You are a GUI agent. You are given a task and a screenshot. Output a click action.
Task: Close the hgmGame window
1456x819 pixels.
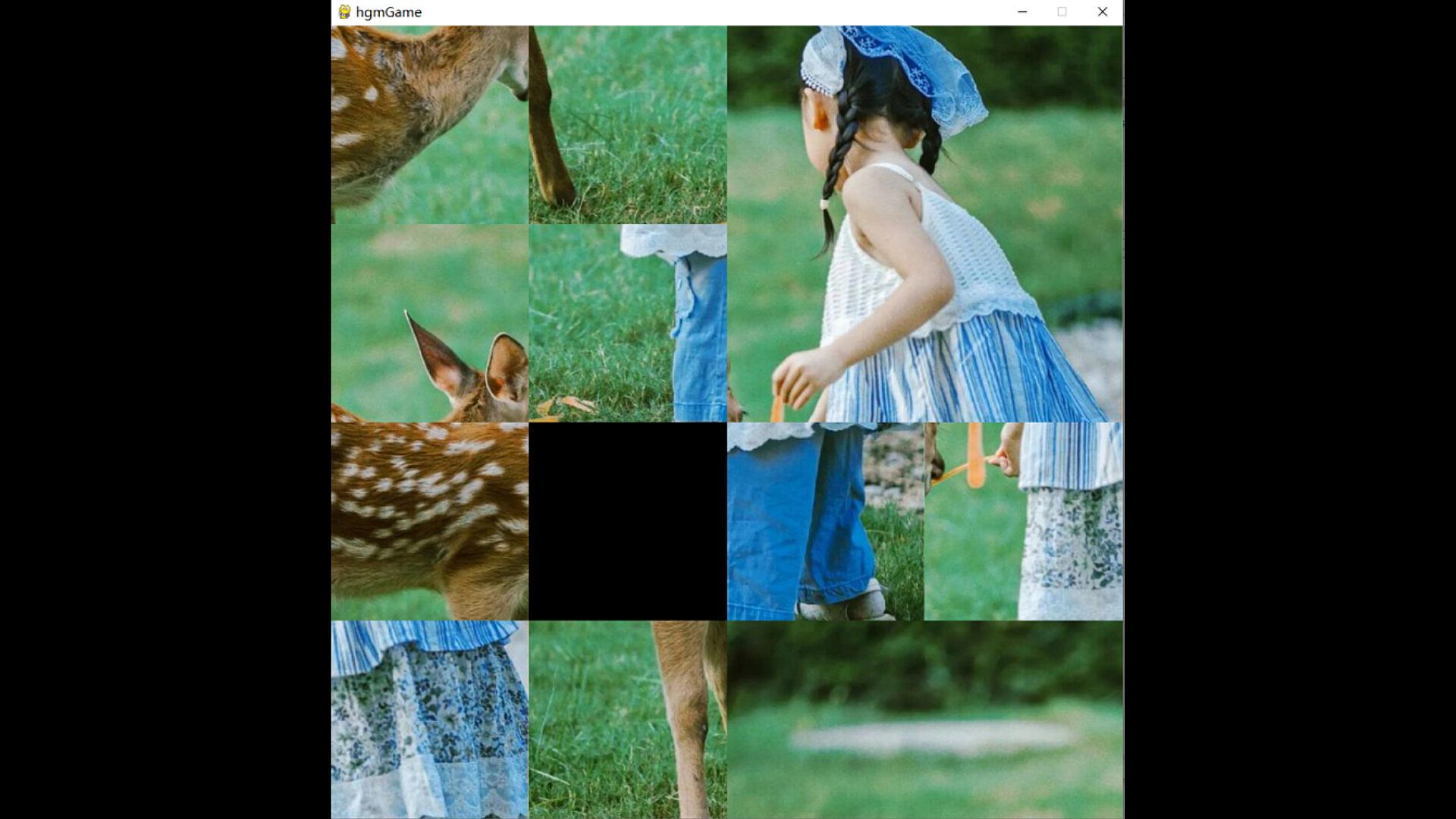(1102, 11)
